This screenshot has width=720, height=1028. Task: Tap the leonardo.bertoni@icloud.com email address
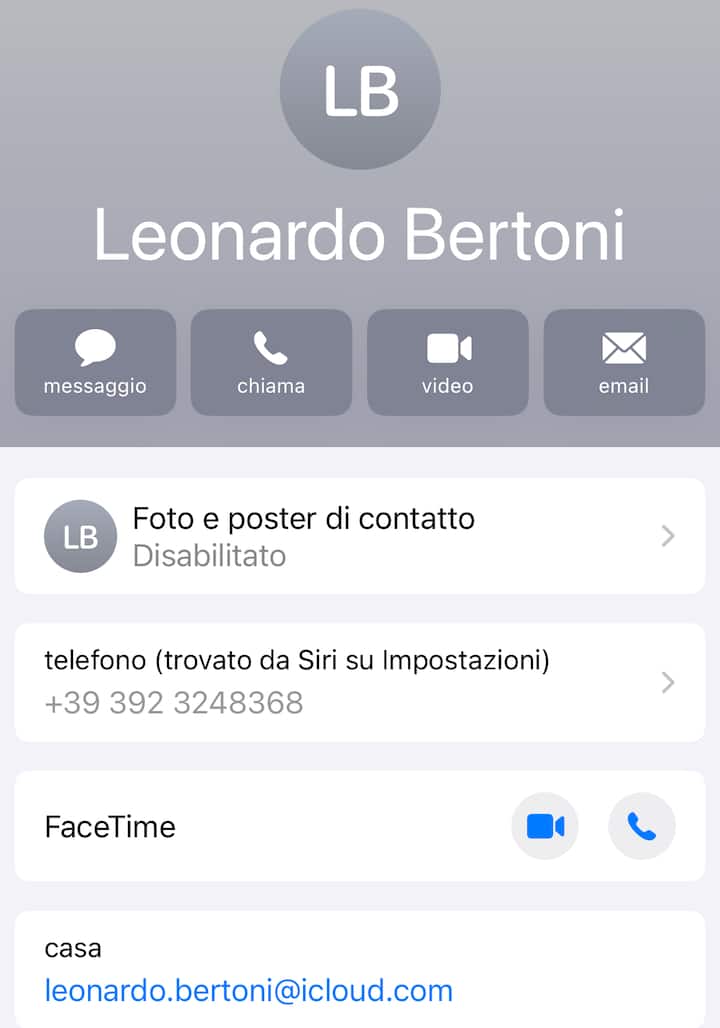[249, 990]
